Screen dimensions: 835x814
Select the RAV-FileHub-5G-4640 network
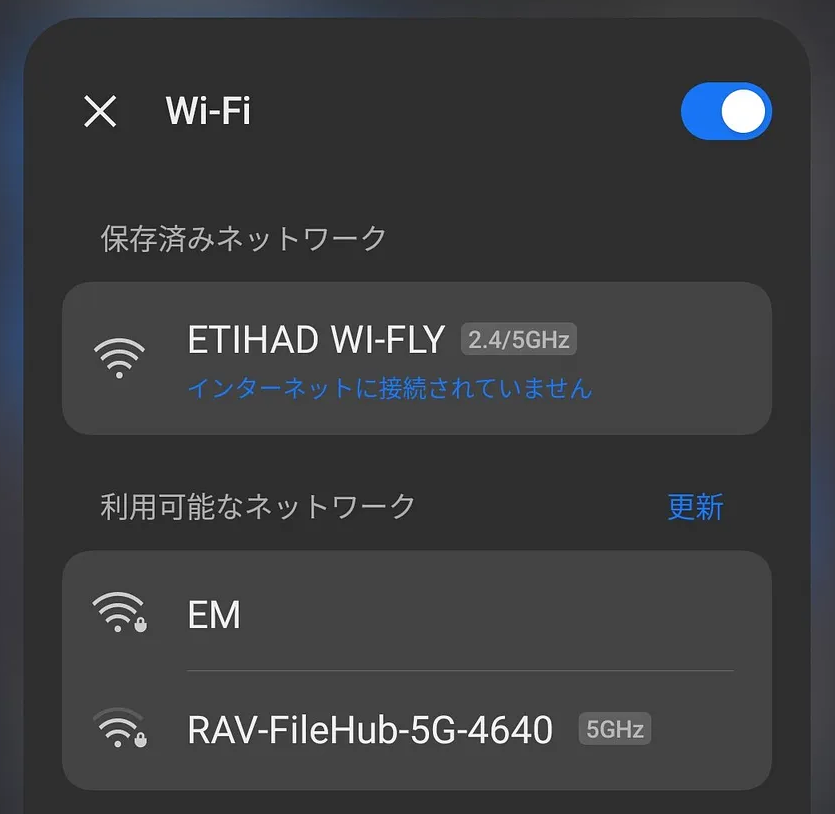(x=416, y=730)
